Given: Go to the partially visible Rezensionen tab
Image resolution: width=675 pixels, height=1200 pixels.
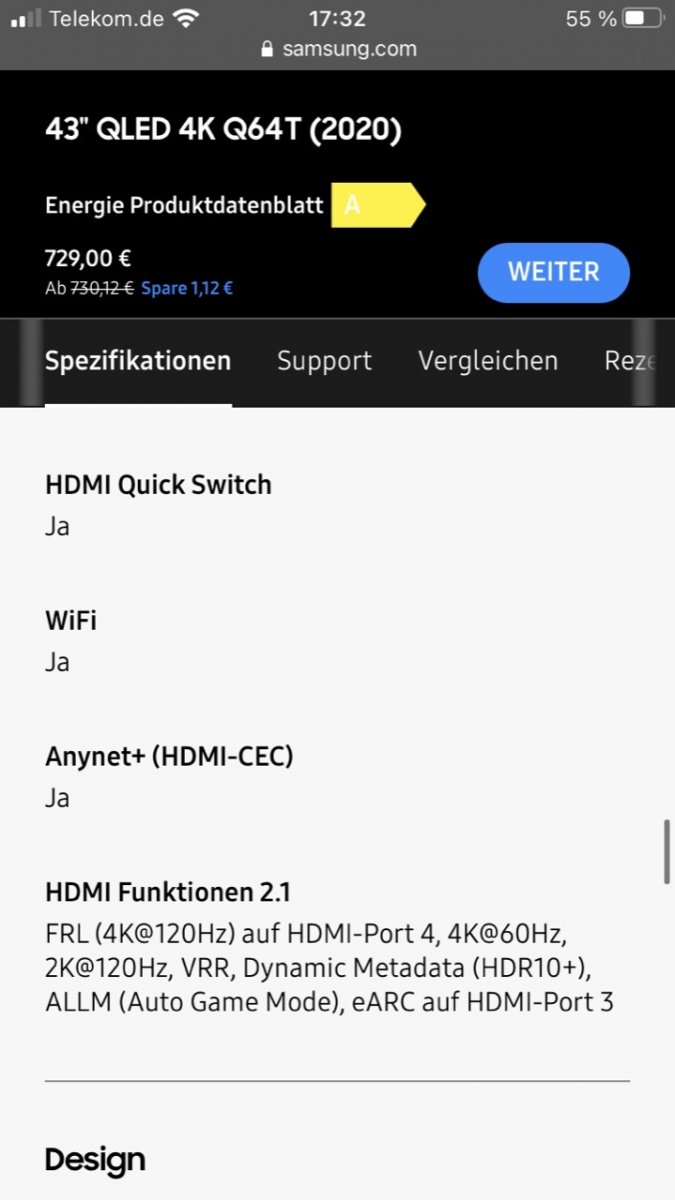Looking at the screenshot, I should tap(630, 361).
